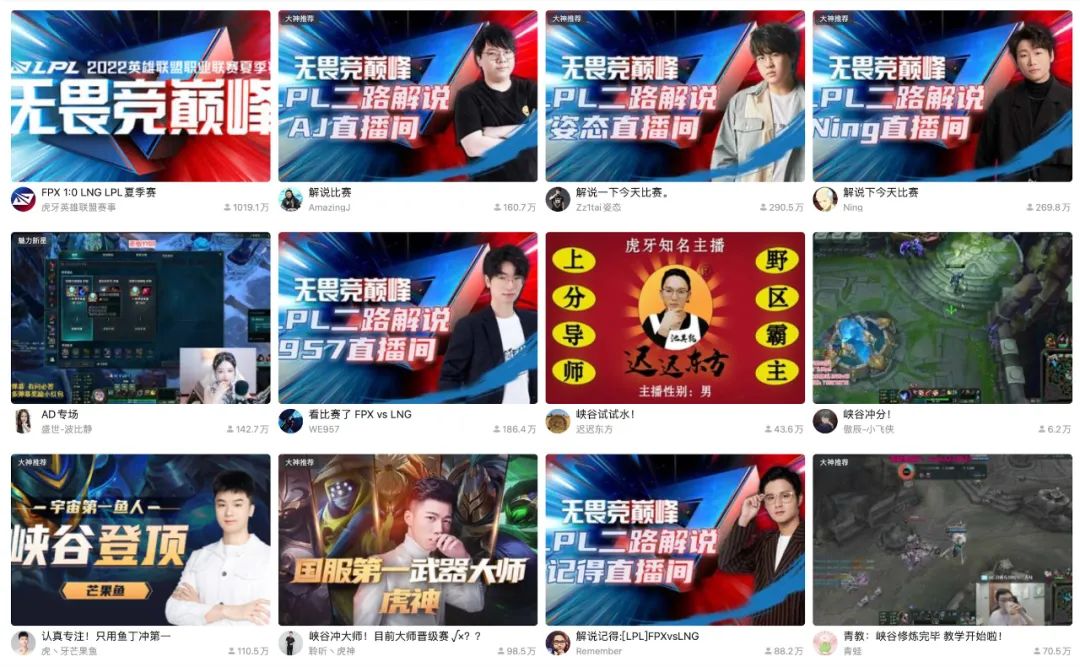Open the AD专场 stream by 盛世-波比静
Image resolution: width=1080 pixels, height=667 pixels.
point(141,318)
